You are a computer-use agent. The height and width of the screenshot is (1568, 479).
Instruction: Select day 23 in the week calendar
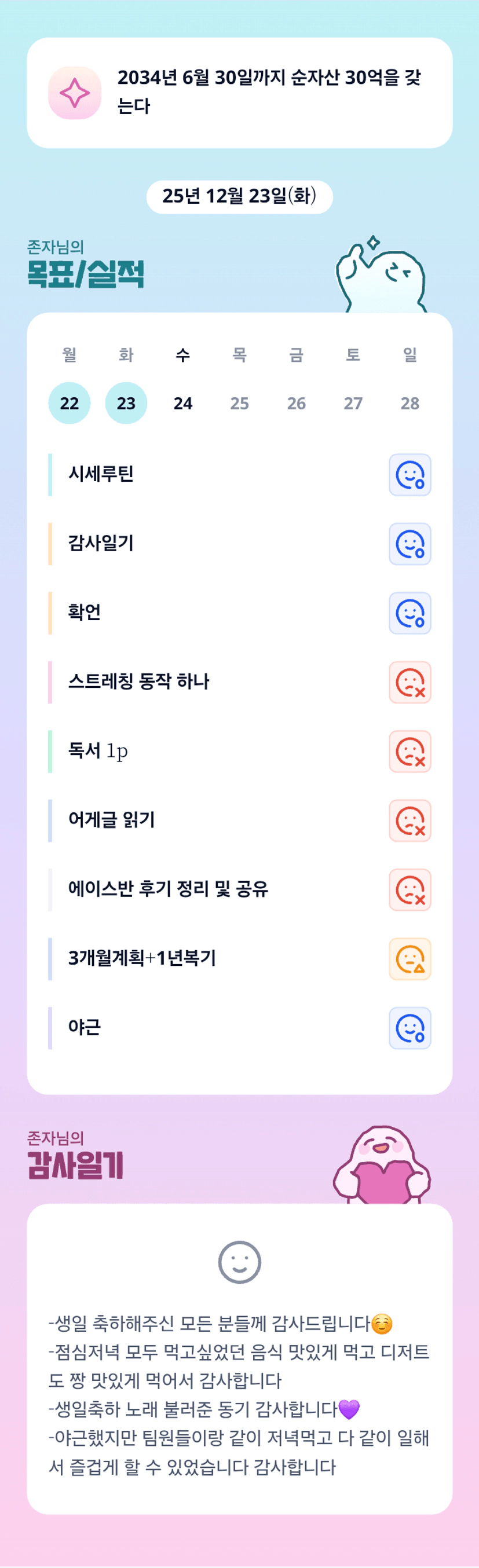pyautogui.click(x=126, y=403)
